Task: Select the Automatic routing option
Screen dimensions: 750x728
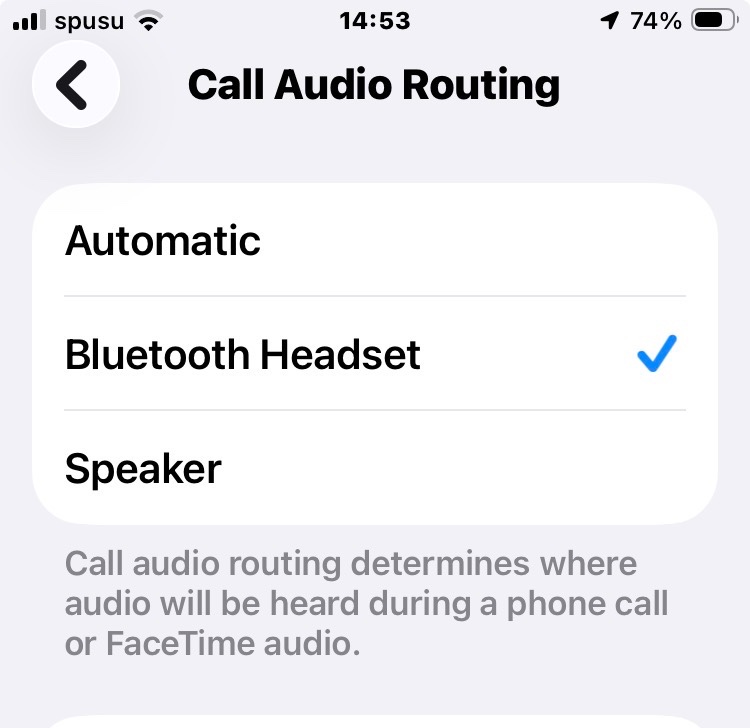Action: (375, 240)
